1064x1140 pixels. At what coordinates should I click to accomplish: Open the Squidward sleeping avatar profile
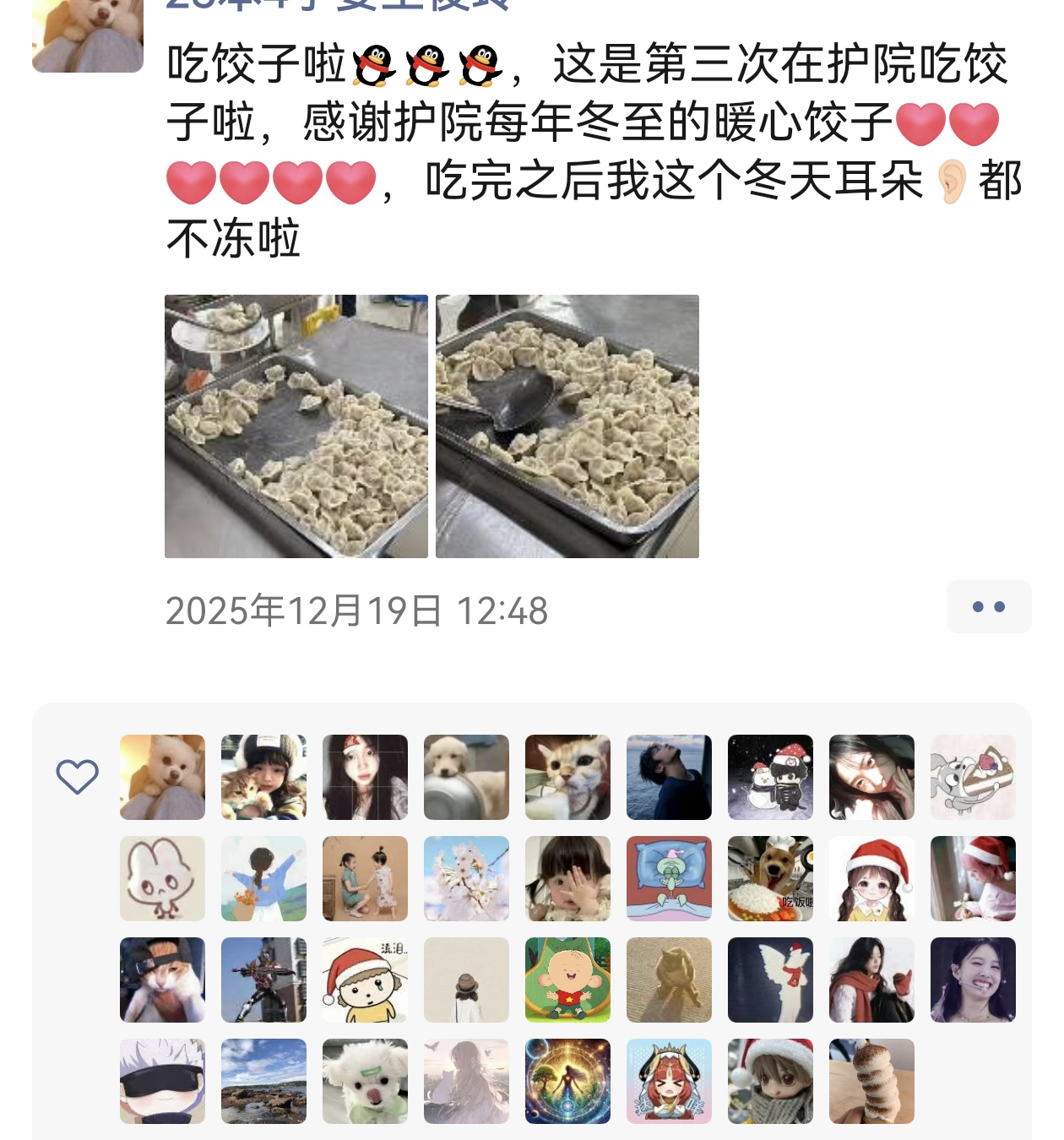[x=669, y=878]
